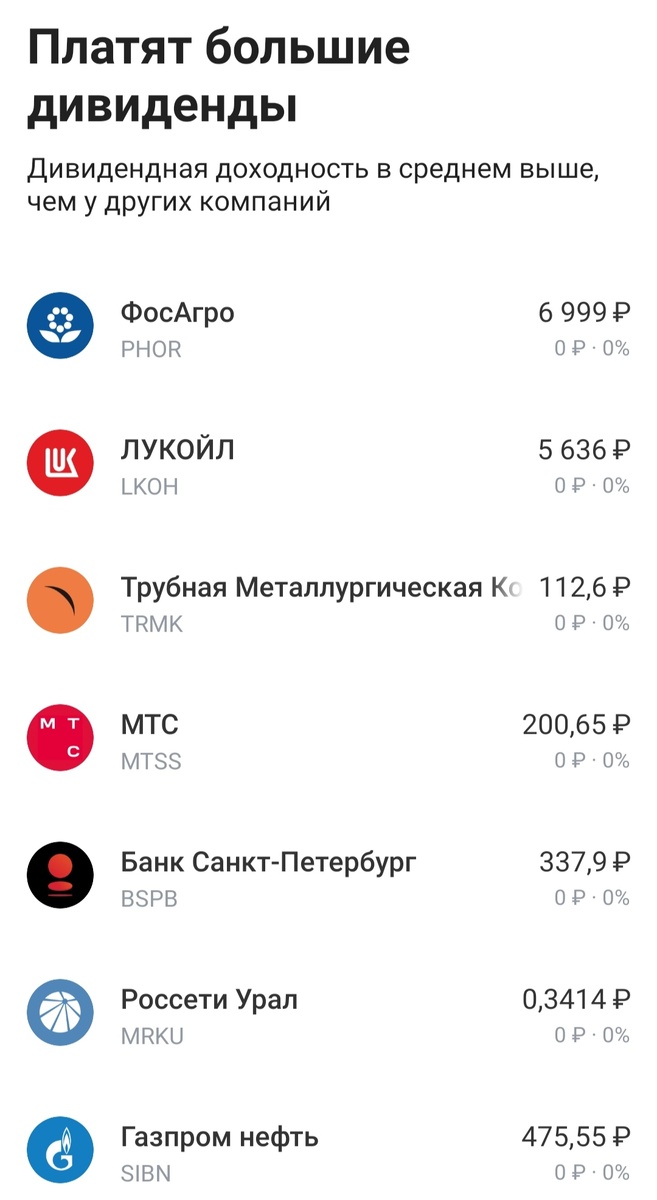Open Газпром нефть stock details
Viewport: 657px width, 1200px height.
[328, 1150]
